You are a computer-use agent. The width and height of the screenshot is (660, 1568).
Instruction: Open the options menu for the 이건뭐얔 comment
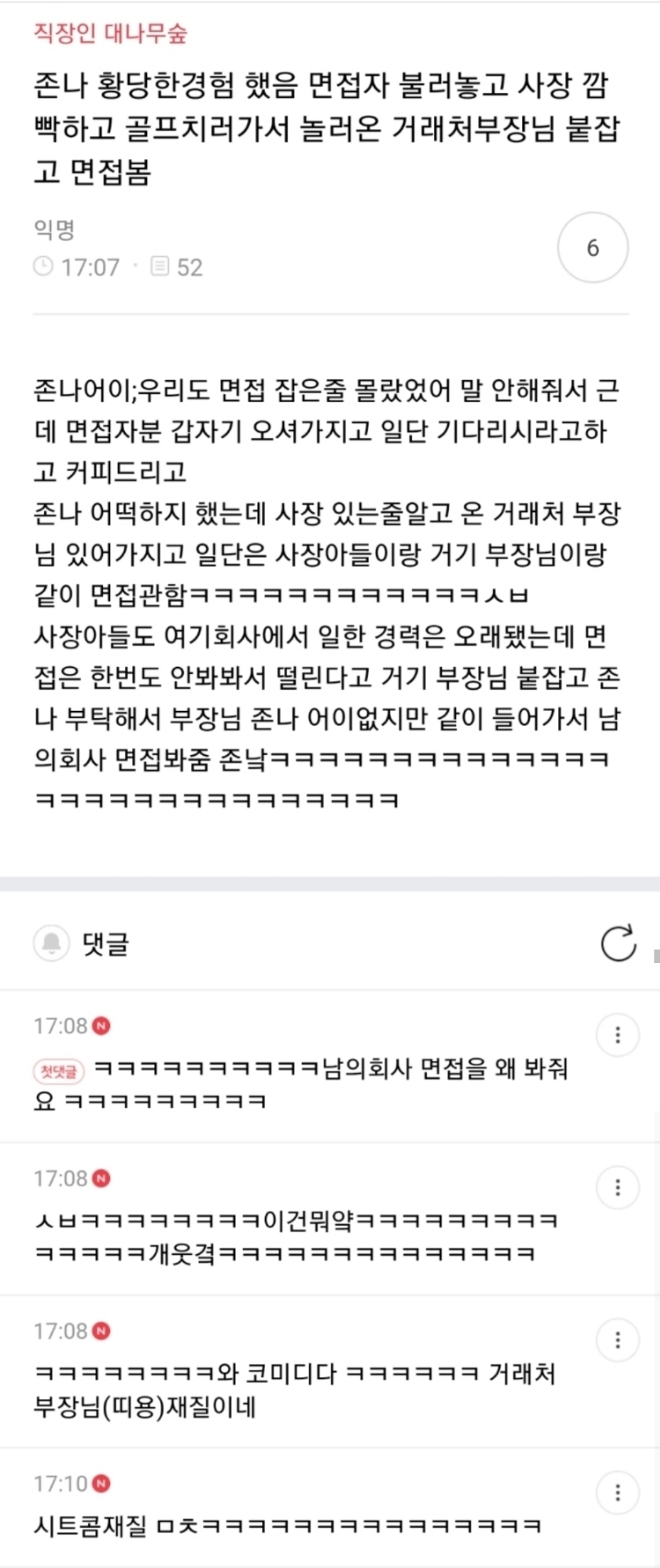coord(618,1187)
